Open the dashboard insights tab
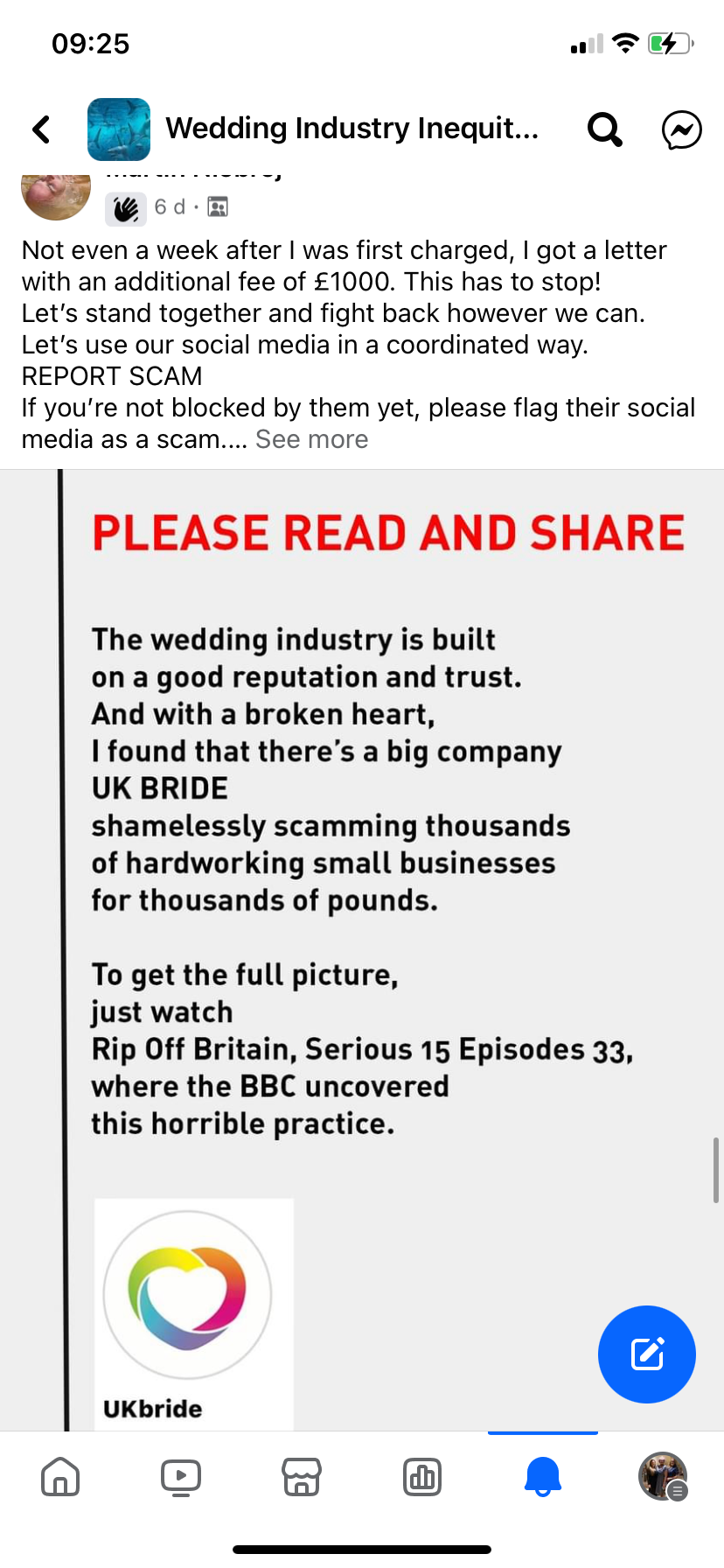This screenshot has height=1568, width=724. [x=422, y=1477]
